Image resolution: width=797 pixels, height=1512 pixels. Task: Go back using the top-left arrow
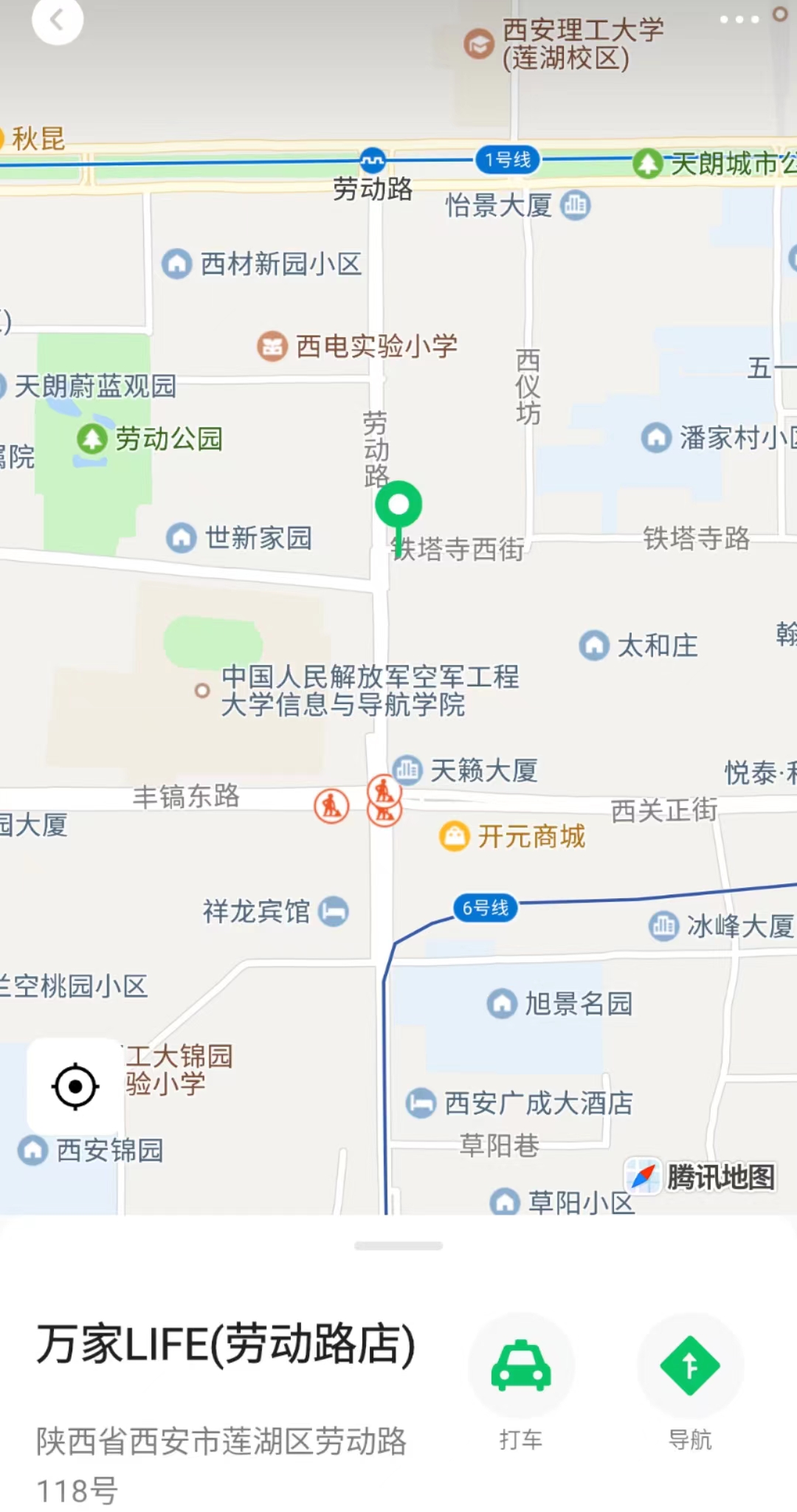click(x=57, y=20)
